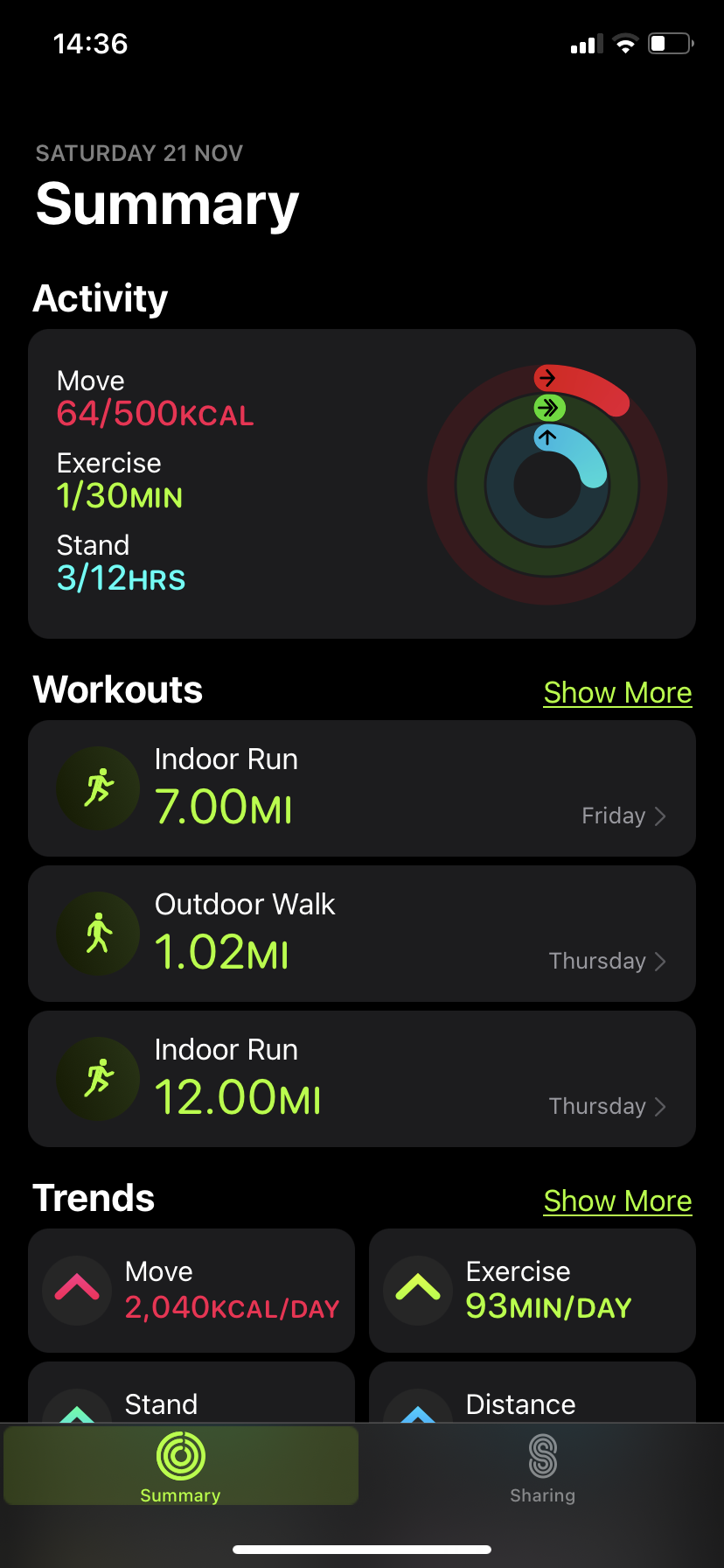Switch to the Sharing tab
Screen dimensions: 724x1568
point(542,1465)
